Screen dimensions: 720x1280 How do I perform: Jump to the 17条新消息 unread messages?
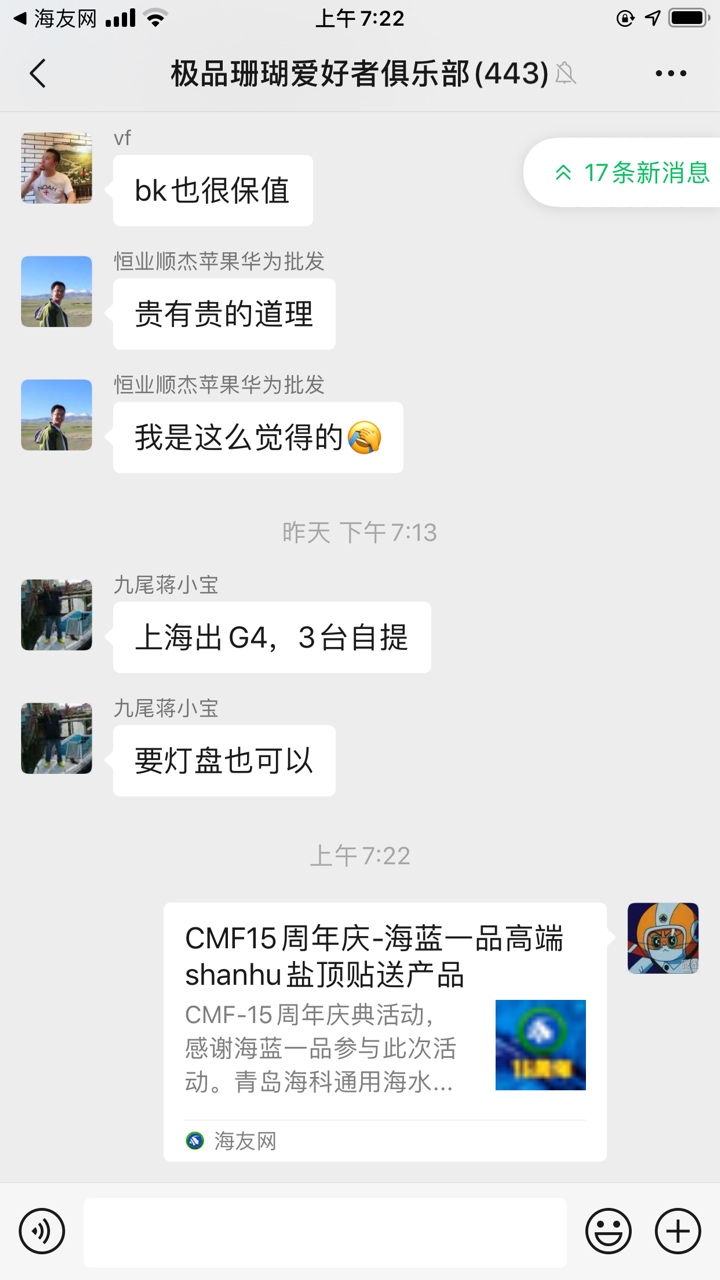(632, 172)
